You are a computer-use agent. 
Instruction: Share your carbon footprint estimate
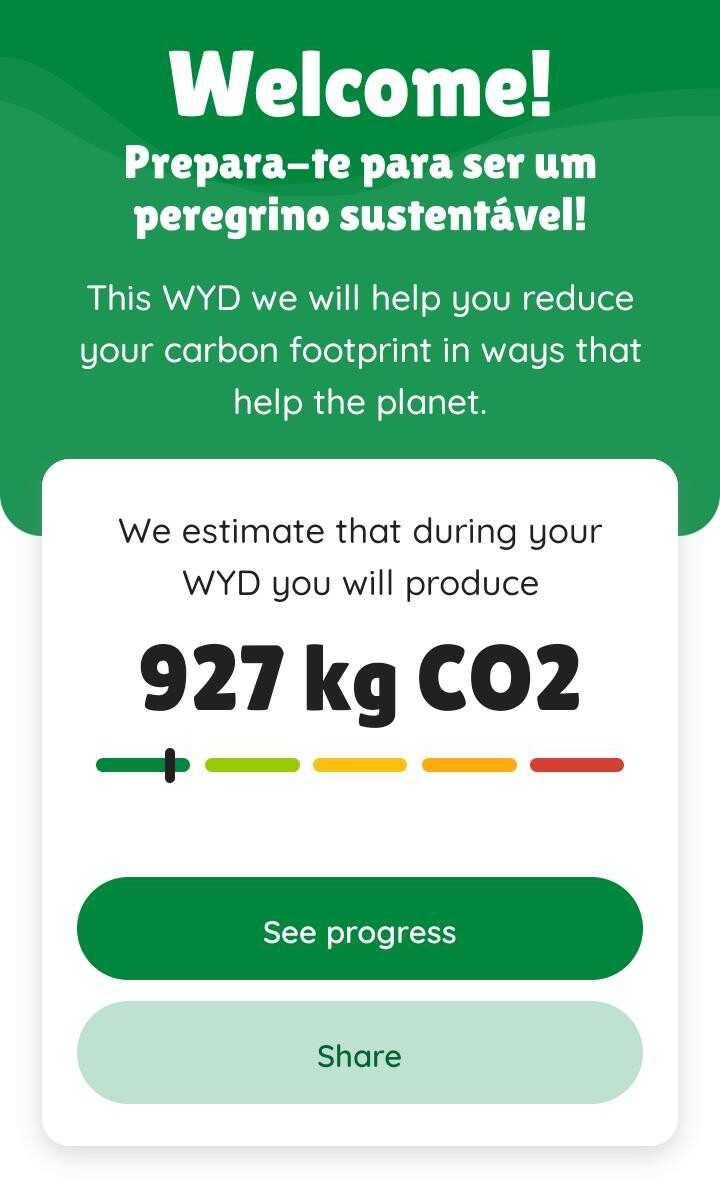click(x=360, y=1052)
